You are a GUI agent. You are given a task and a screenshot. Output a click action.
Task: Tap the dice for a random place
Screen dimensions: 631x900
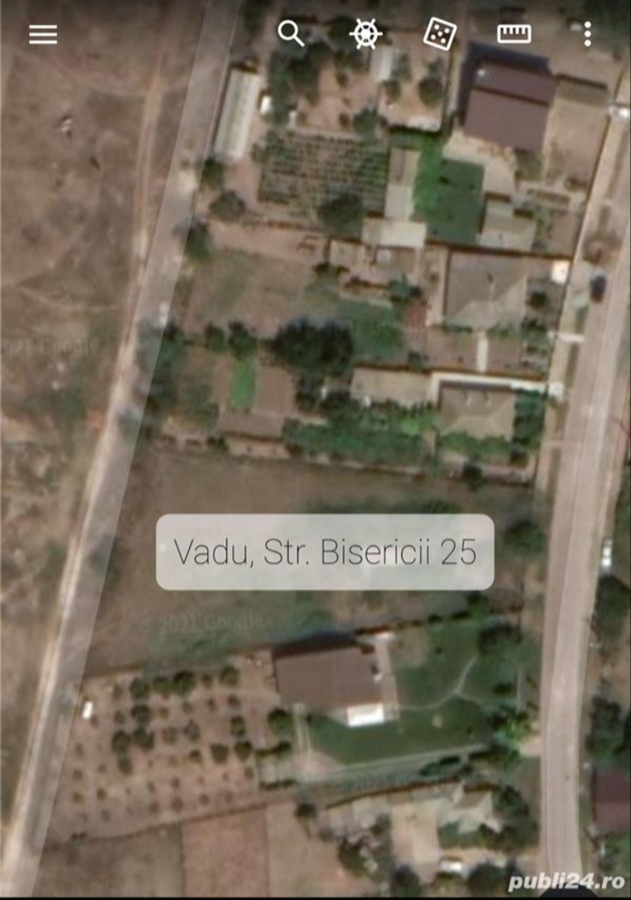click(x=439, y=33)
